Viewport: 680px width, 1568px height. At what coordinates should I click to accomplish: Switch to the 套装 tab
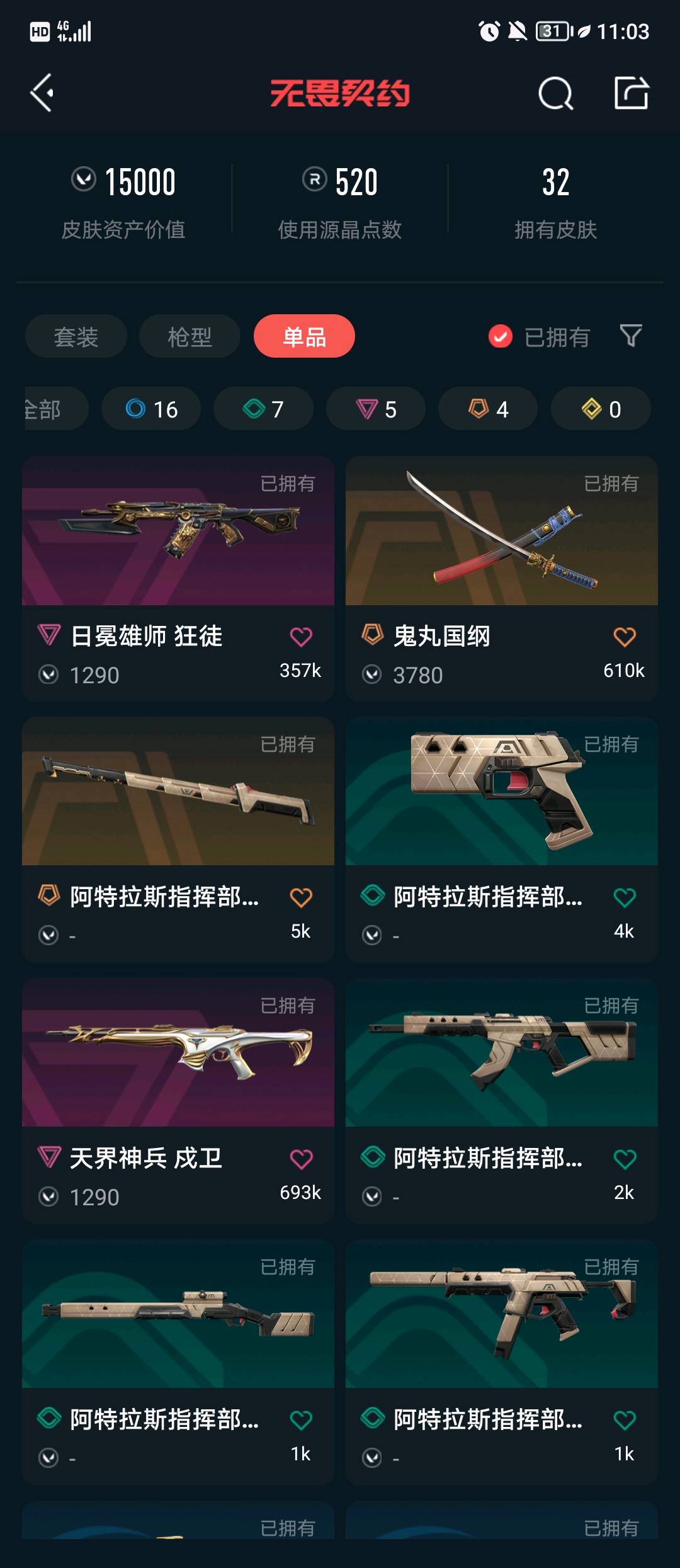(76, 336)
